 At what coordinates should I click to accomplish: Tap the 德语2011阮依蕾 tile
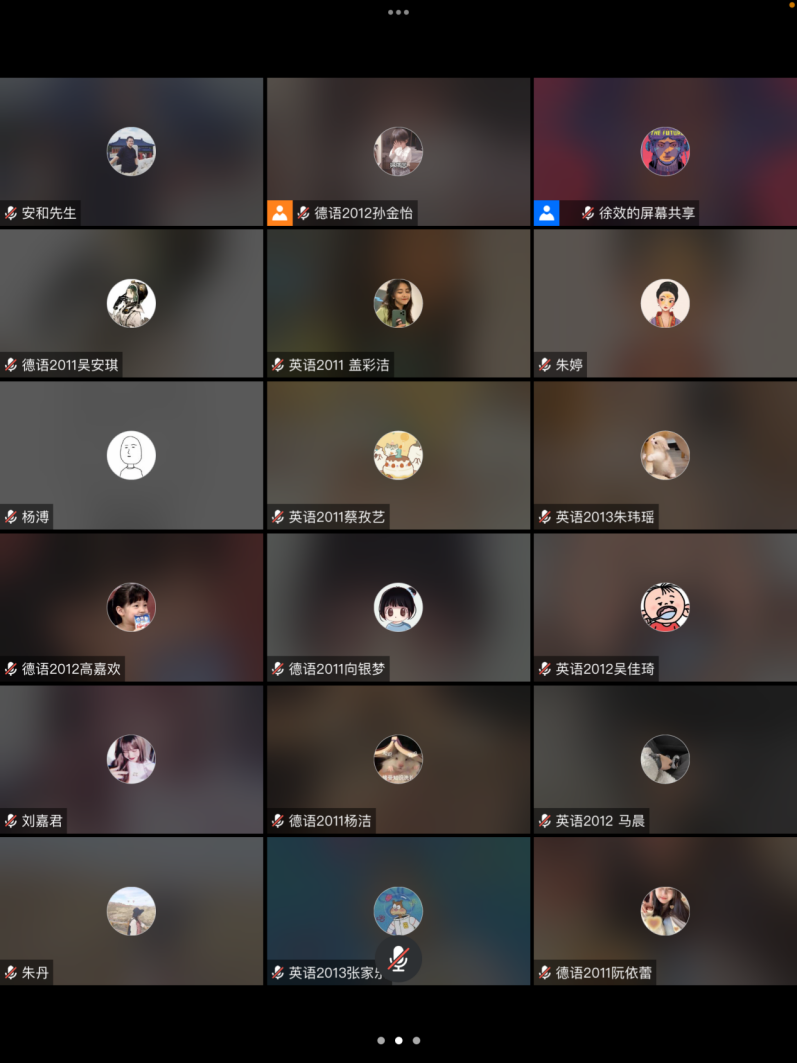pyautogui.click(x=665, y=911)
